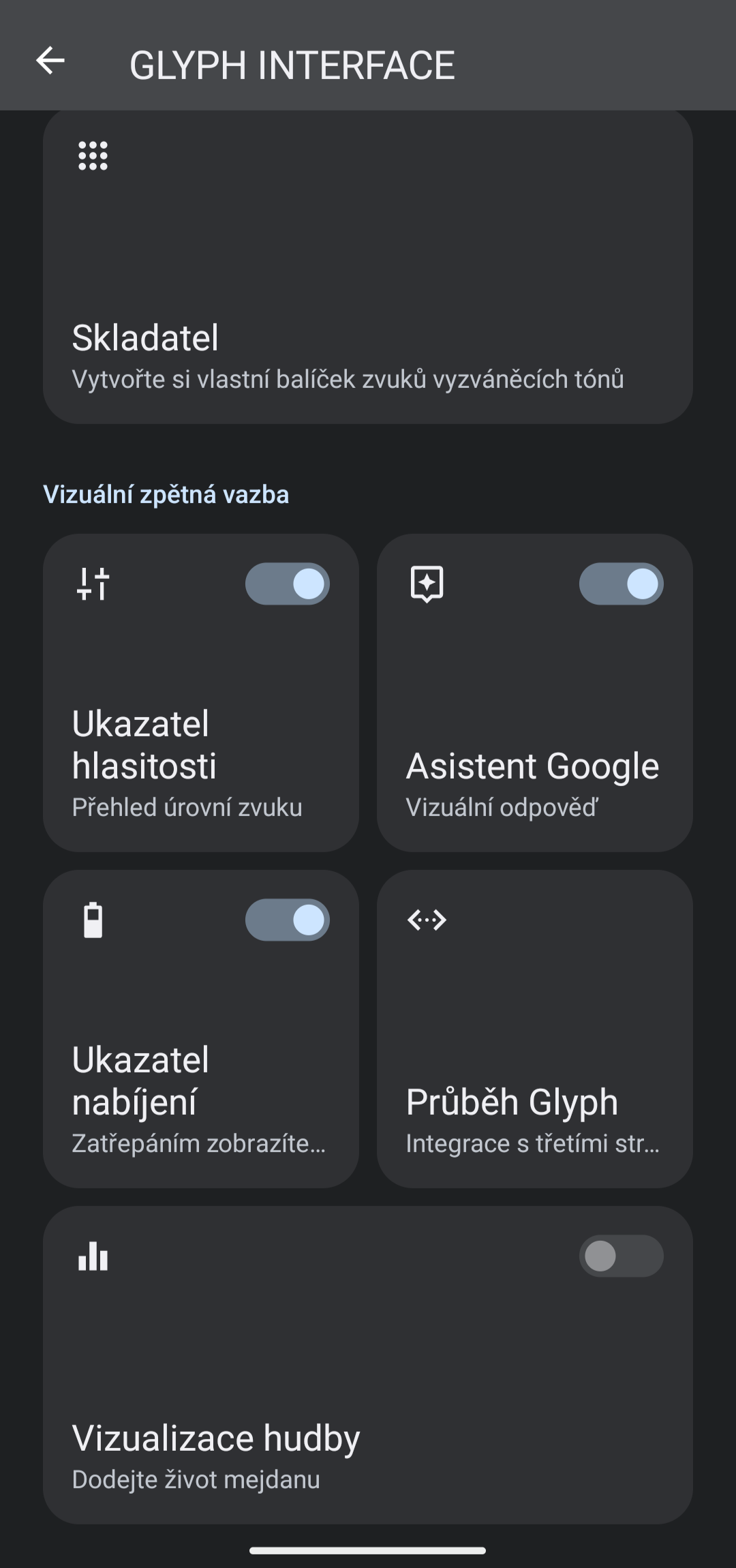Tap the truncated Zatřepáním zobrazíte text
The height and width of the screenshot is (1568, 736).
(x=199, y=1147)
